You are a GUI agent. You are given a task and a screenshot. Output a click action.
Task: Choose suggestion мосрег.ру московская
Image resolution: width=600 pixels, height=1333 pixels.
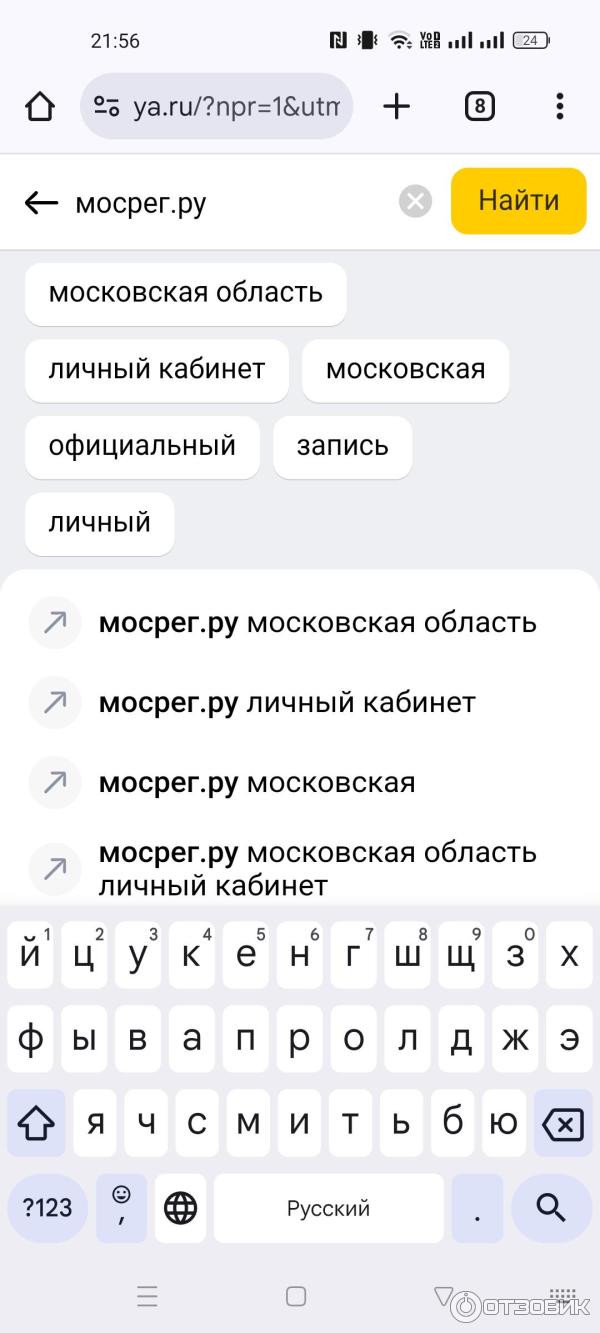[x=257, y=782]
